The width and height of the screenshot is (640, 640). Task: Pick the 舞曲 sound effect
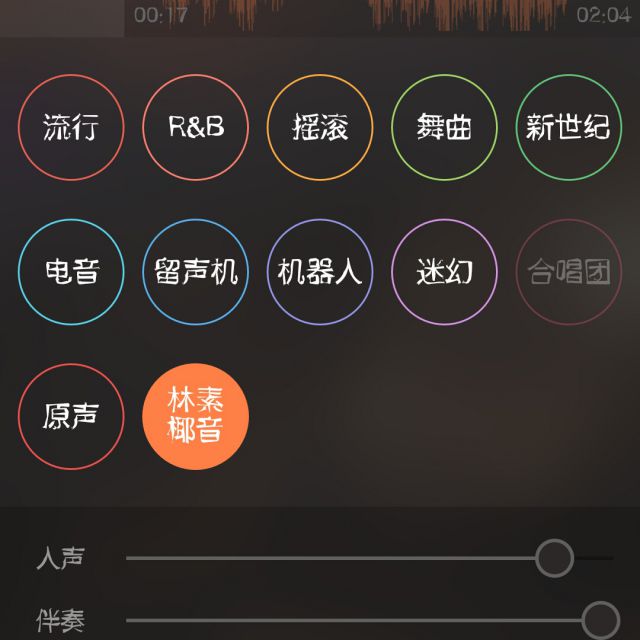click(444, 127)
